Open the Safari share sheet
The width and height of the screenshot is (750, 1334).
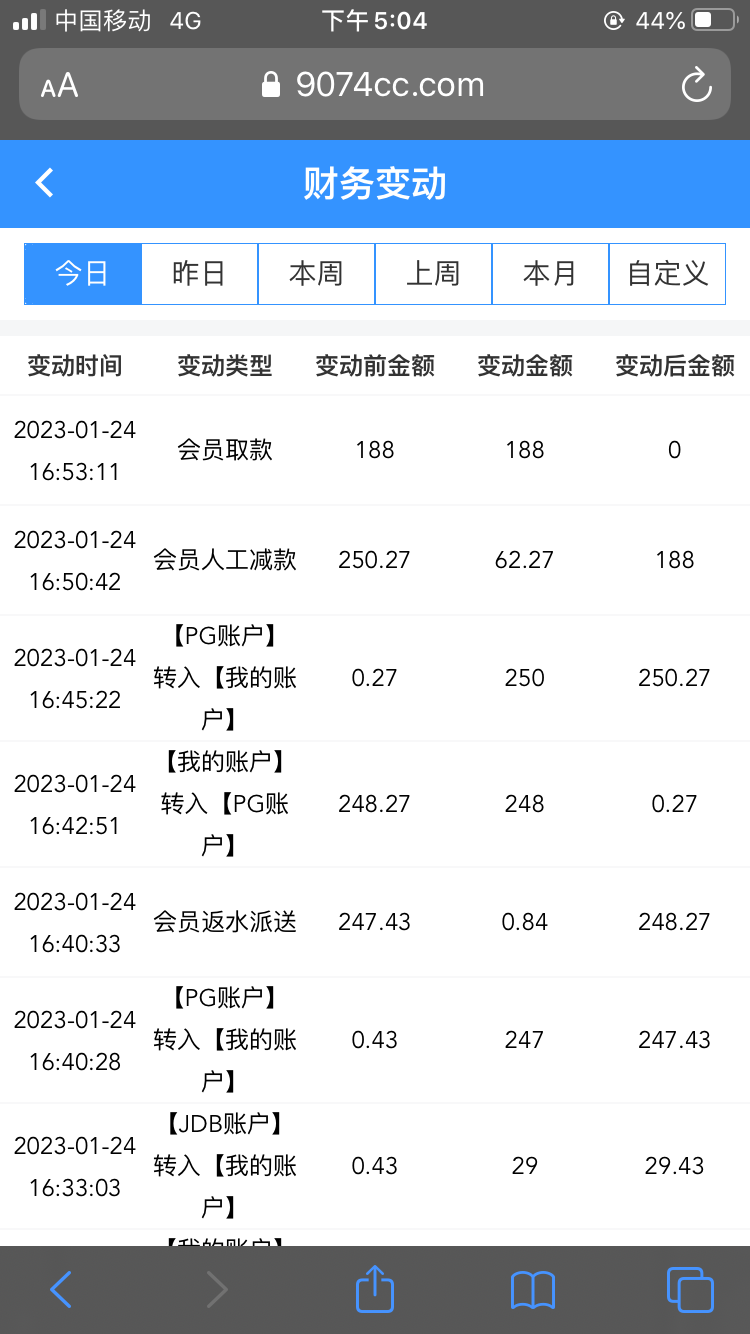pyautogui.click(x=375, y=1289)
